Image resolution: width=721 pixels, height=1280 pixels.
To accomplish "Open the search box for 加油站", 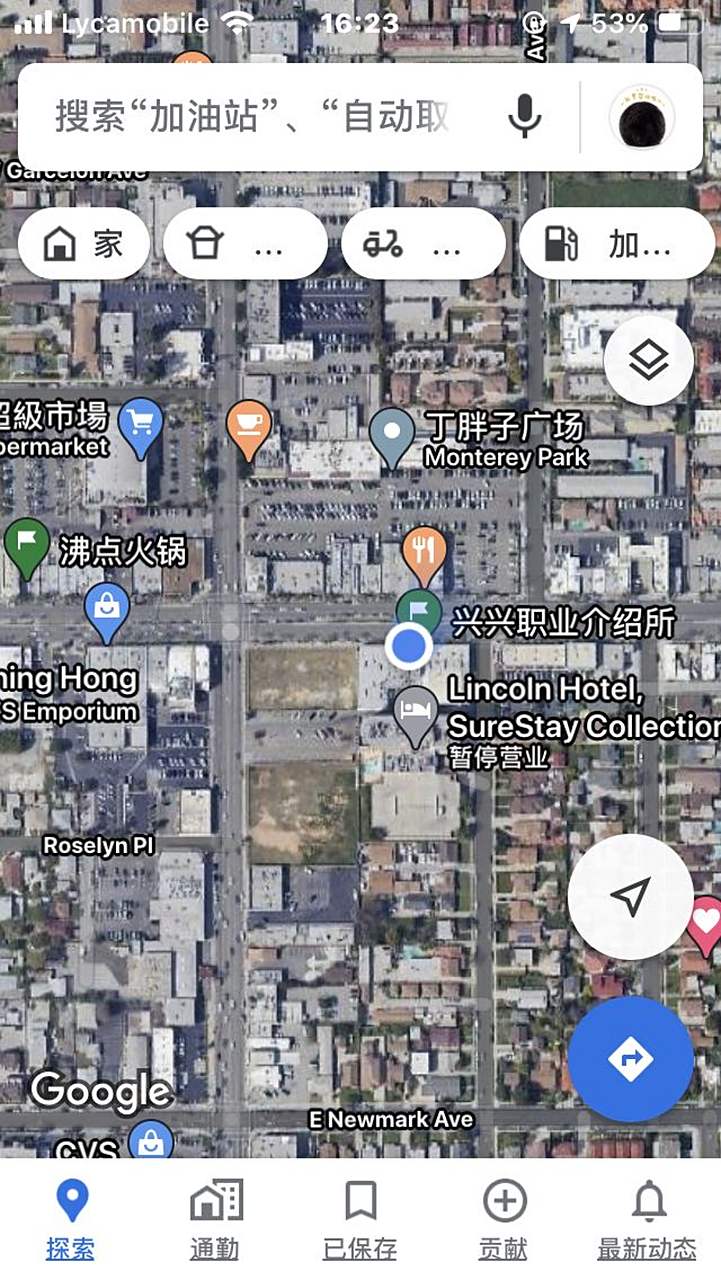I will click(x=250, y=117).
